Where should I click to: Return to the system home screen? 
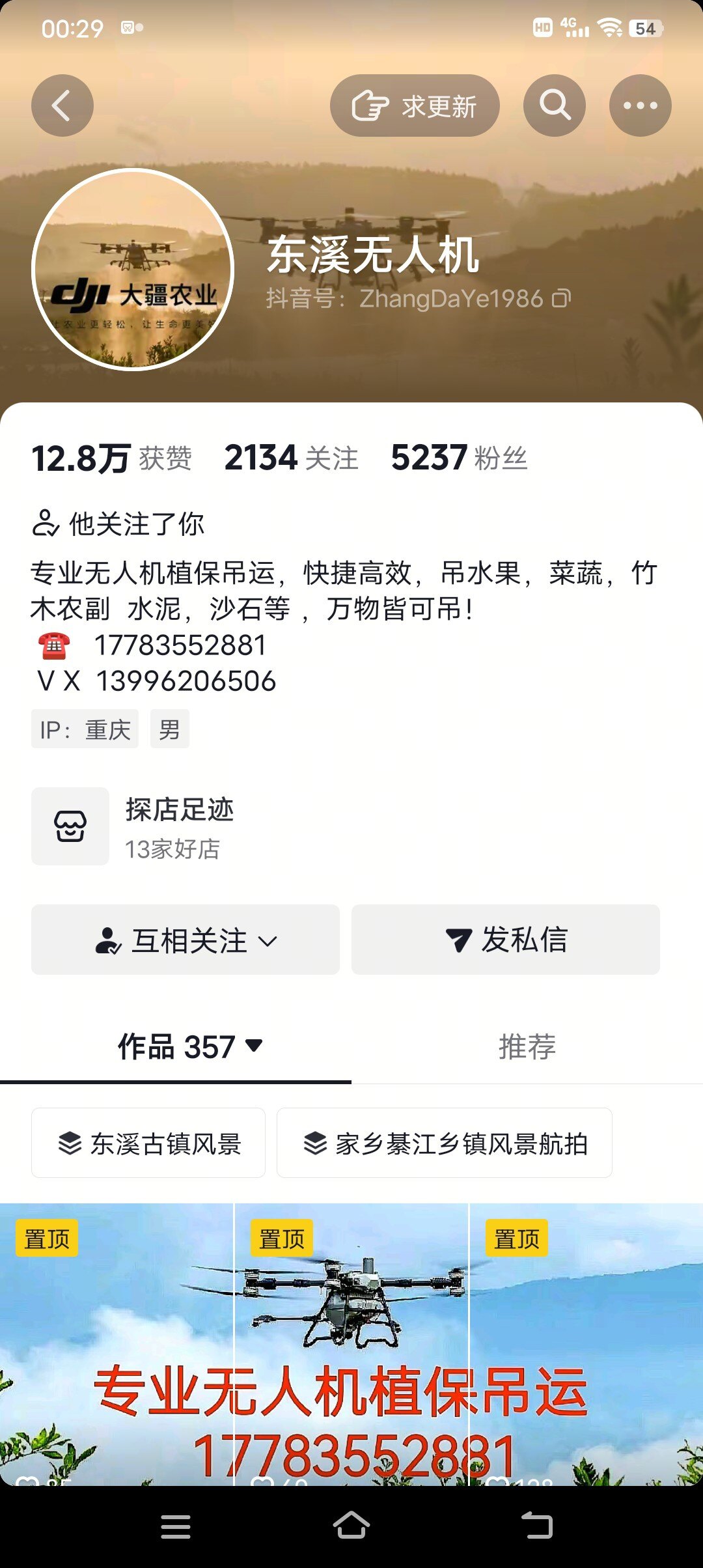pos(351,1526)
